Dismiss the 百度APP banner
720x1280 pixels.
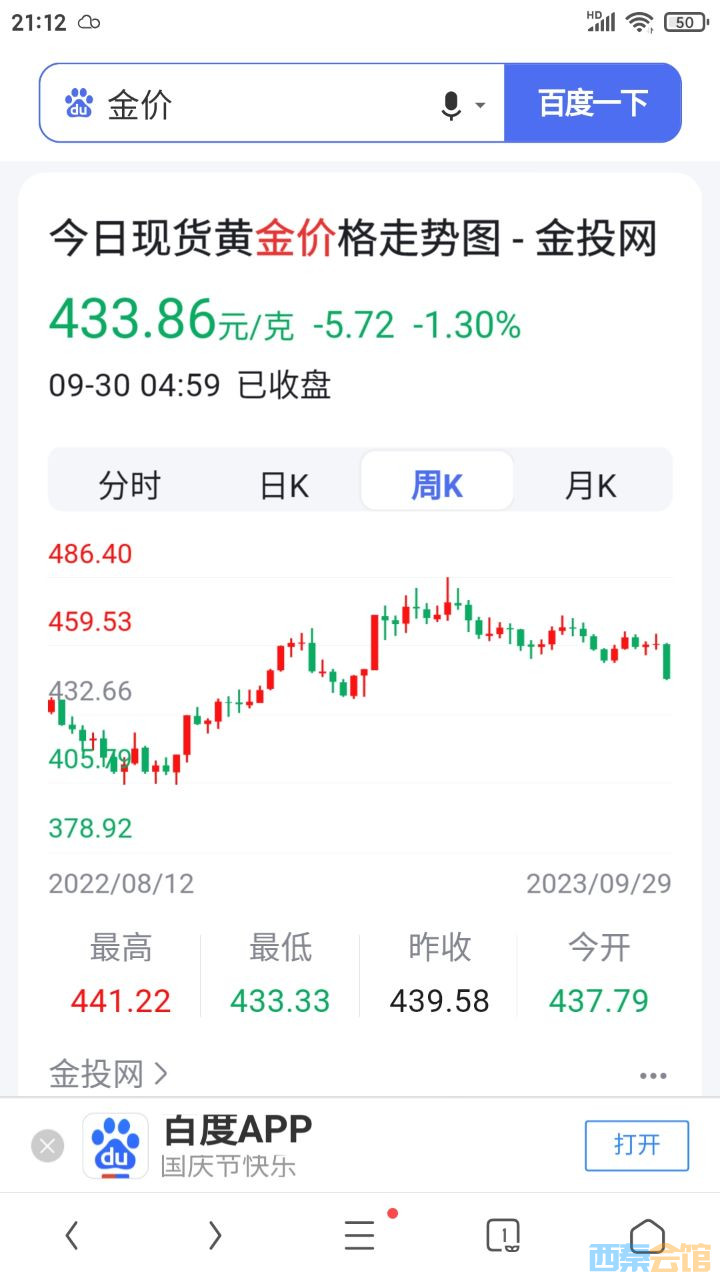coord(47,1145)
